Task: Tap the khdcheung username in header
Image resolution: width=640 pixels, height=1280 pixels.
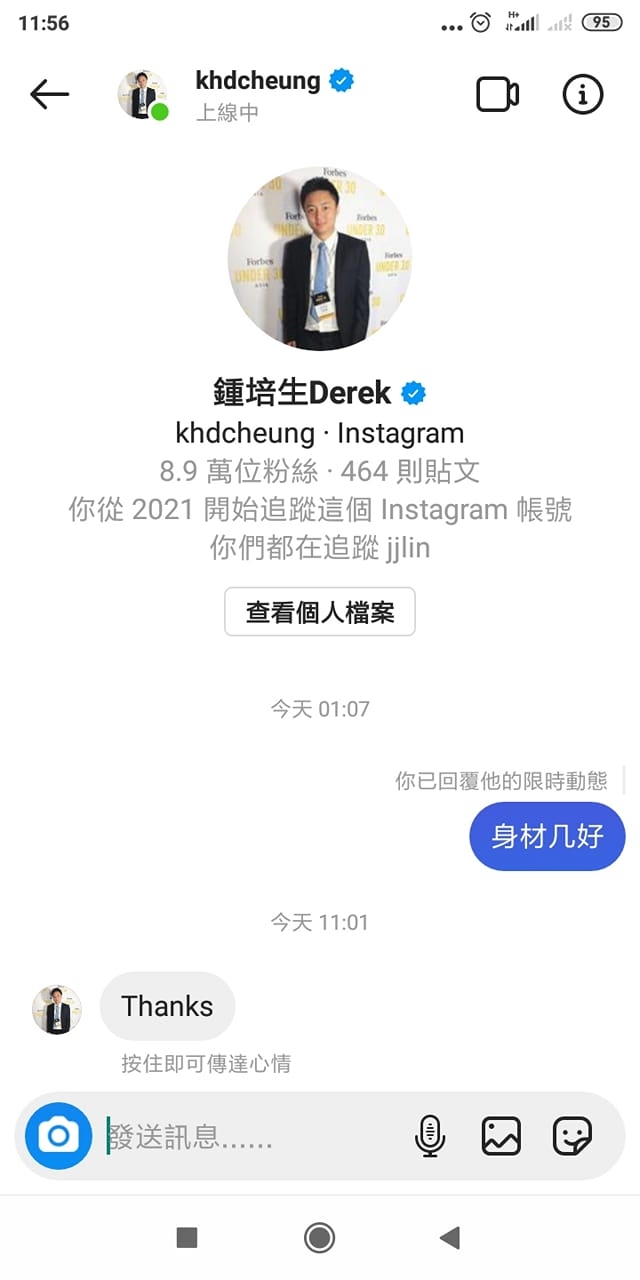Action: (x=259, y=81)
